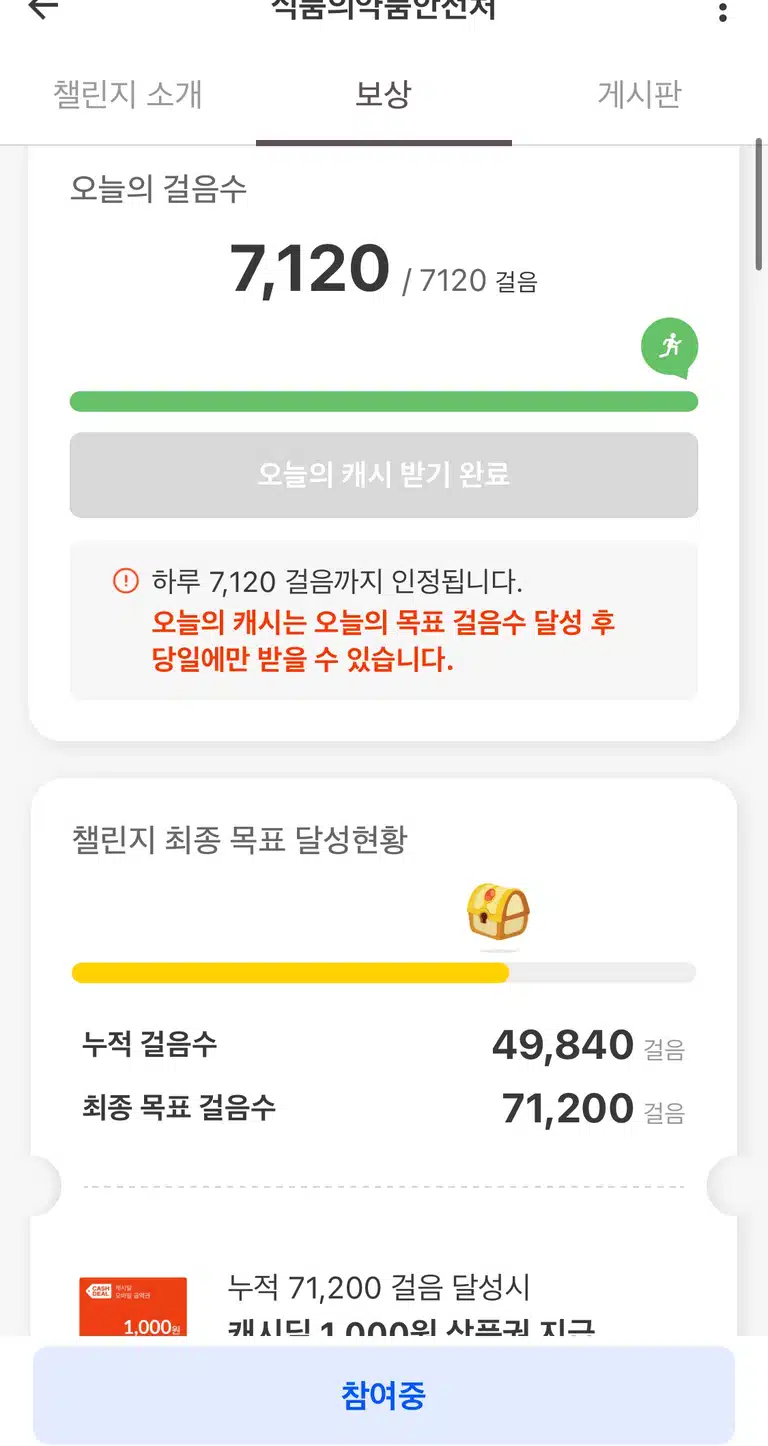Go back using the top-left arrow
The height and width of the screenshot is (1446, 768).
[42, 9]
